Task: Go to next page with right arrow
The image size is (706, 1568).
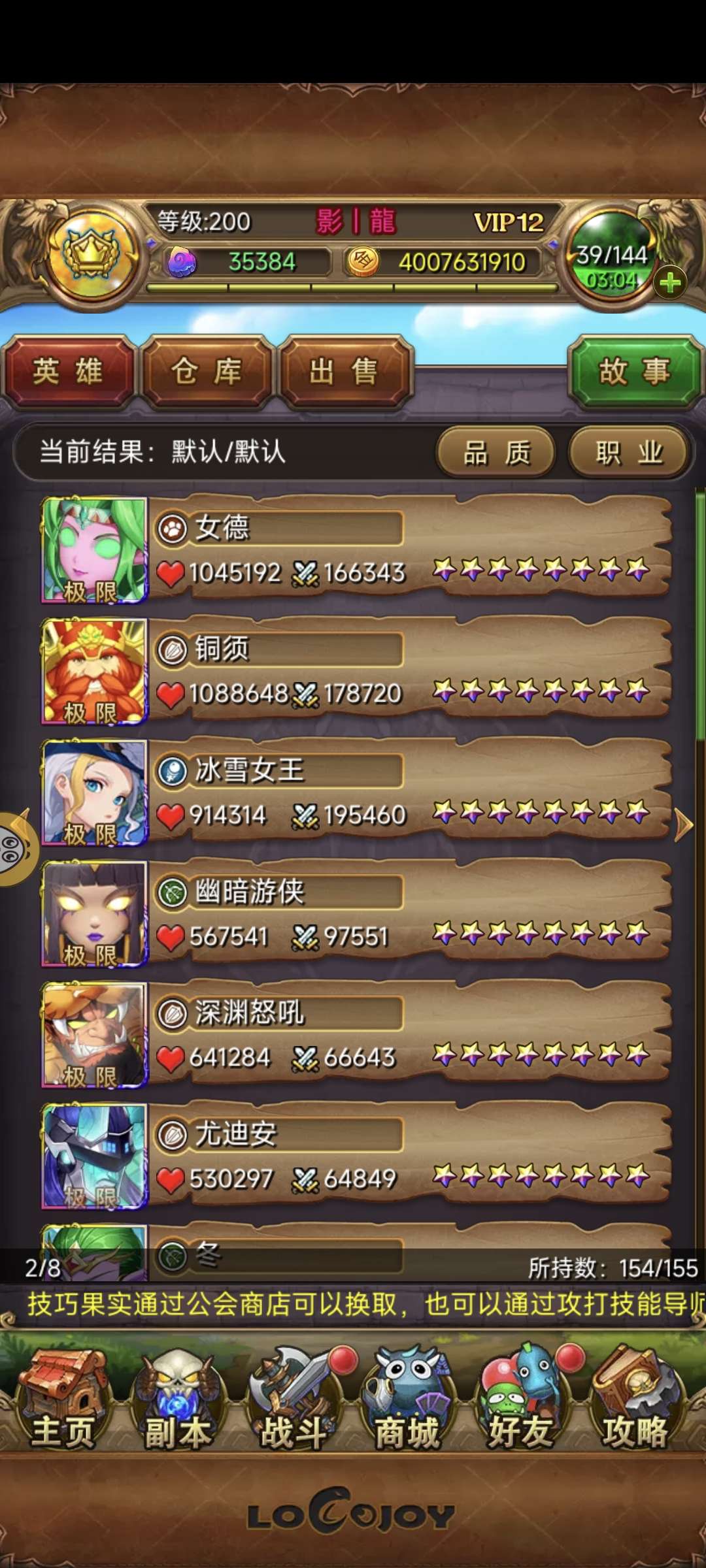Action: pyautogui.click(x=683, y=825)
